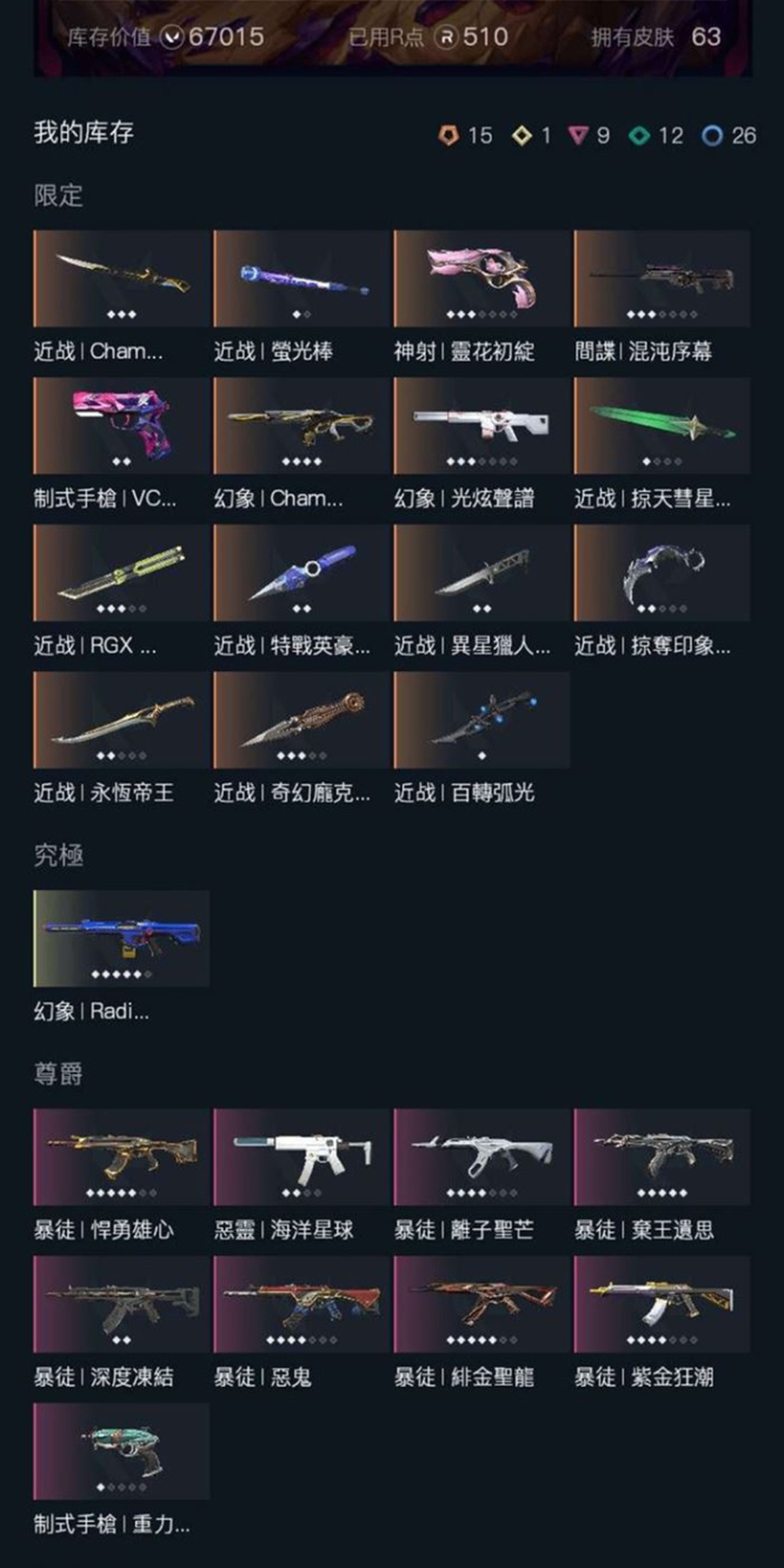View the 近战 | 掠奪印象 karambit

tap(662, 573)
